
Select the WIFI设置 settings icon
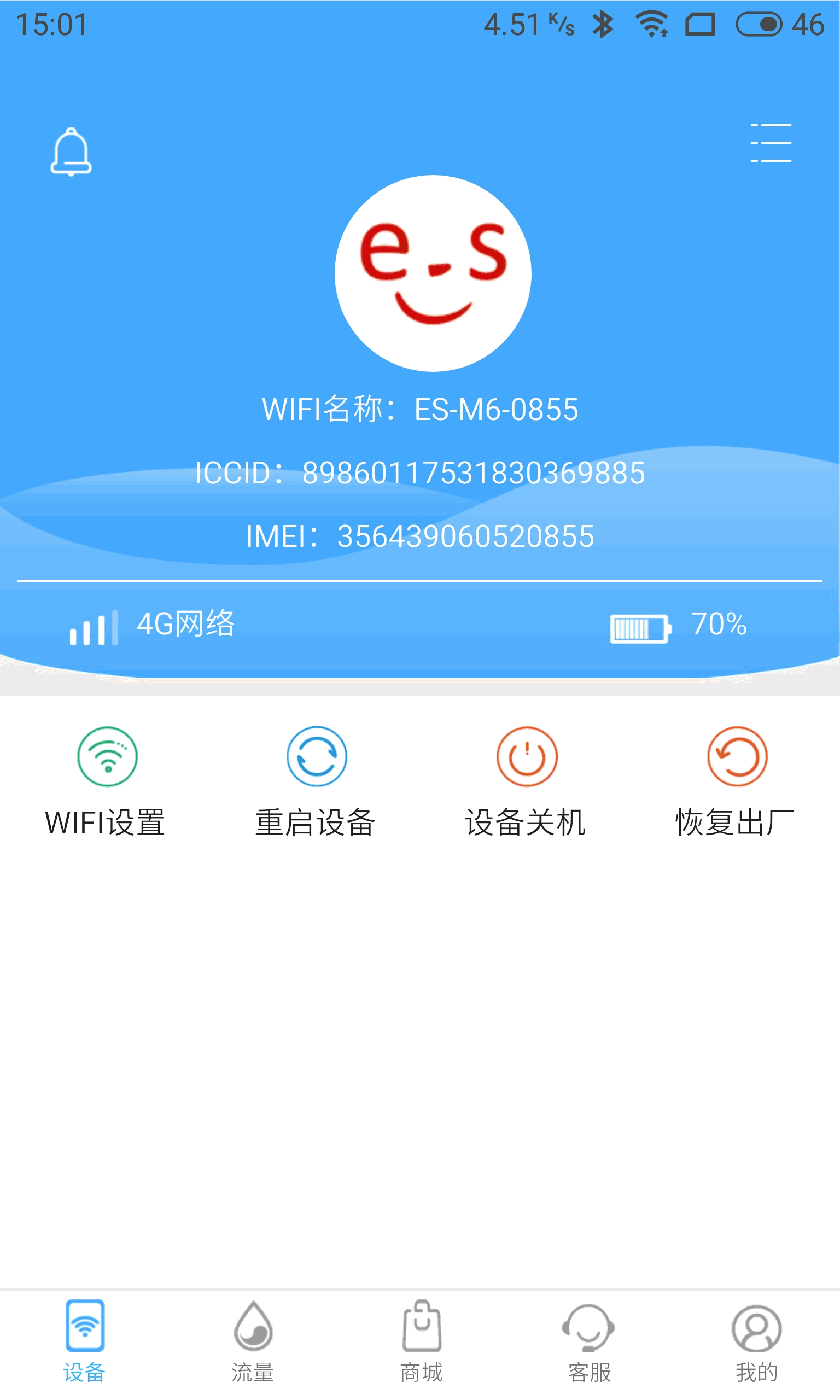[x=107, y=759]
